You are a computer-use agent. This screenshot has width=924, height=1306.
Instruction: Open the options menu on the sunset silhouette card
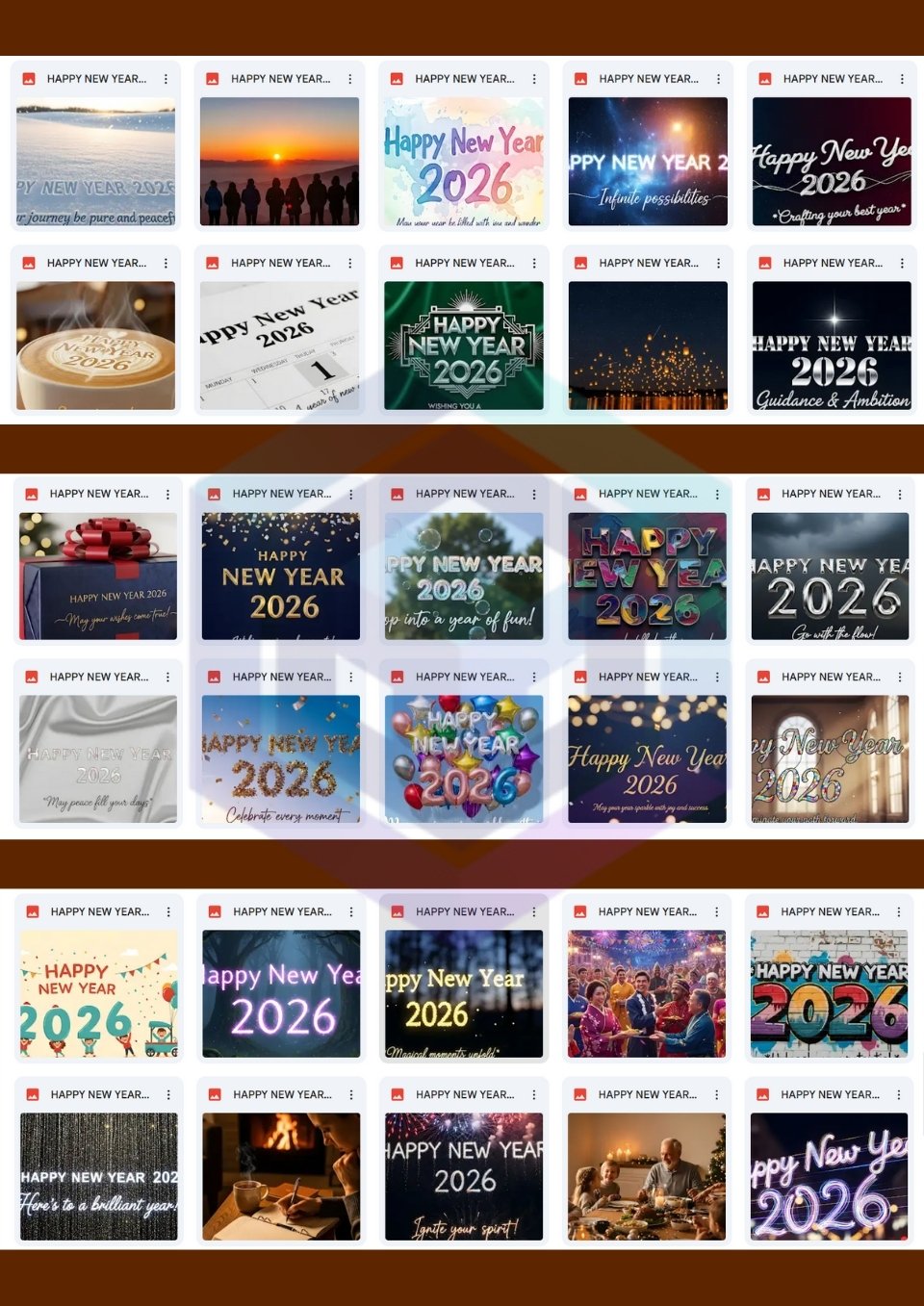[348, 79]
